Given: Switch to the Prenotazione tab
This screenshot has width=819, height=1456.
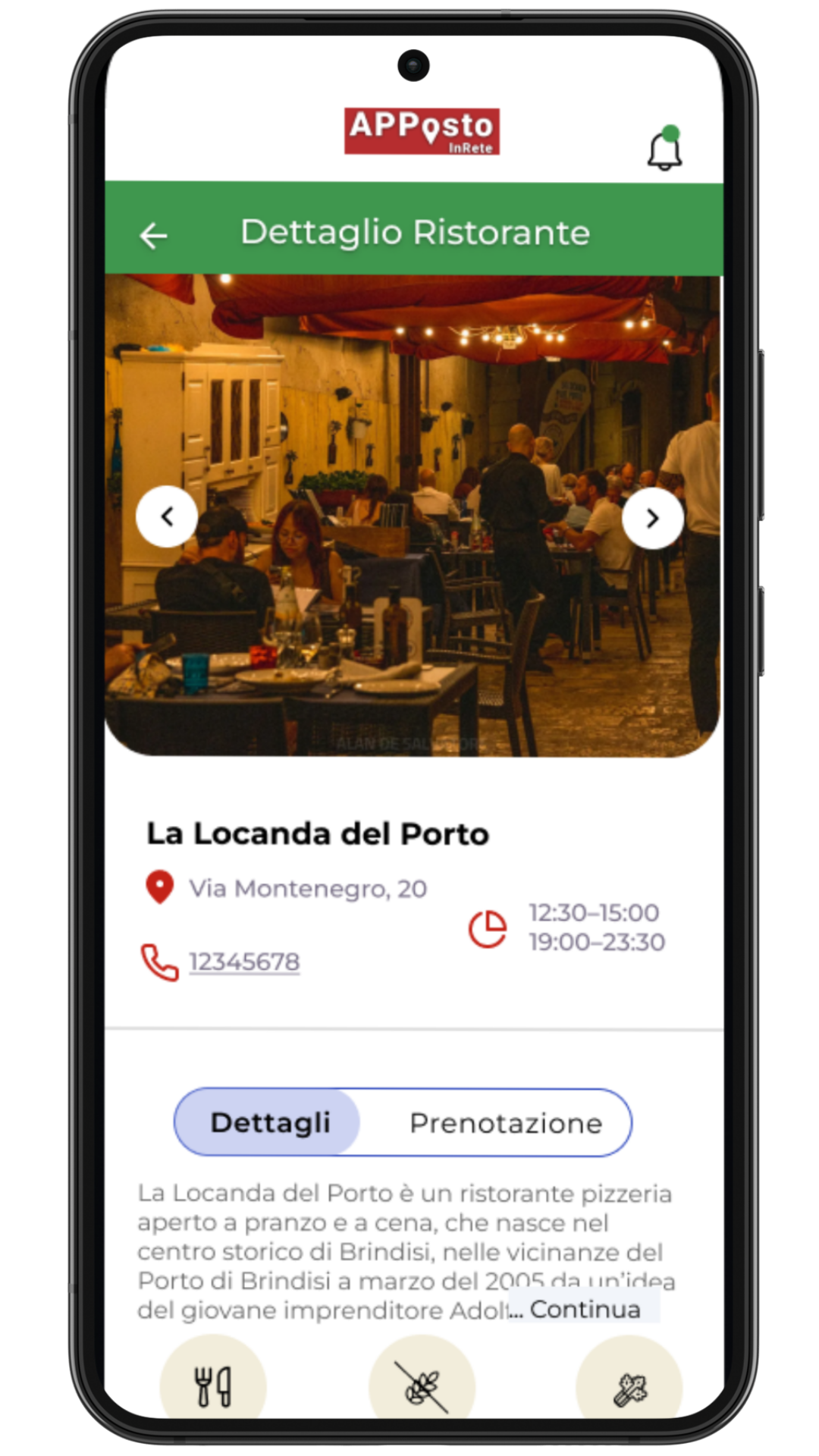Looking at the screenshot, I should (x=505, y=1123).
